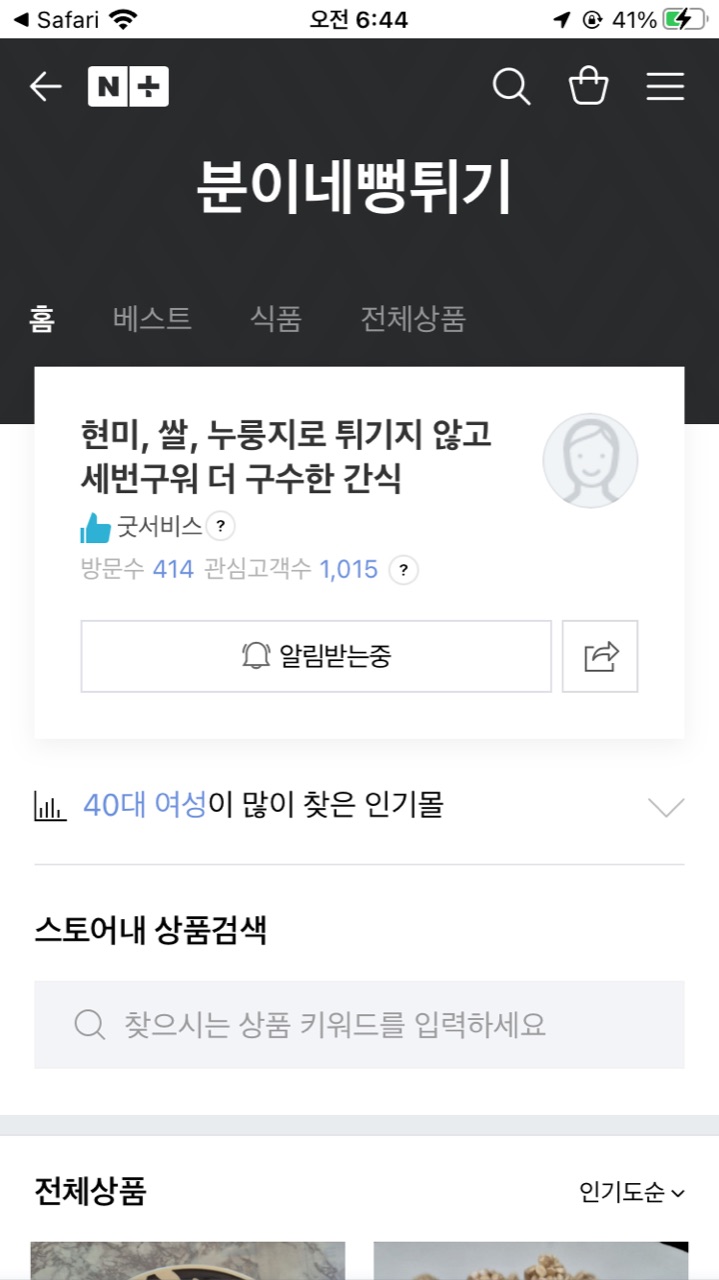719x1280 pixels.
Task: Share this store
Action: coord(600,656)
